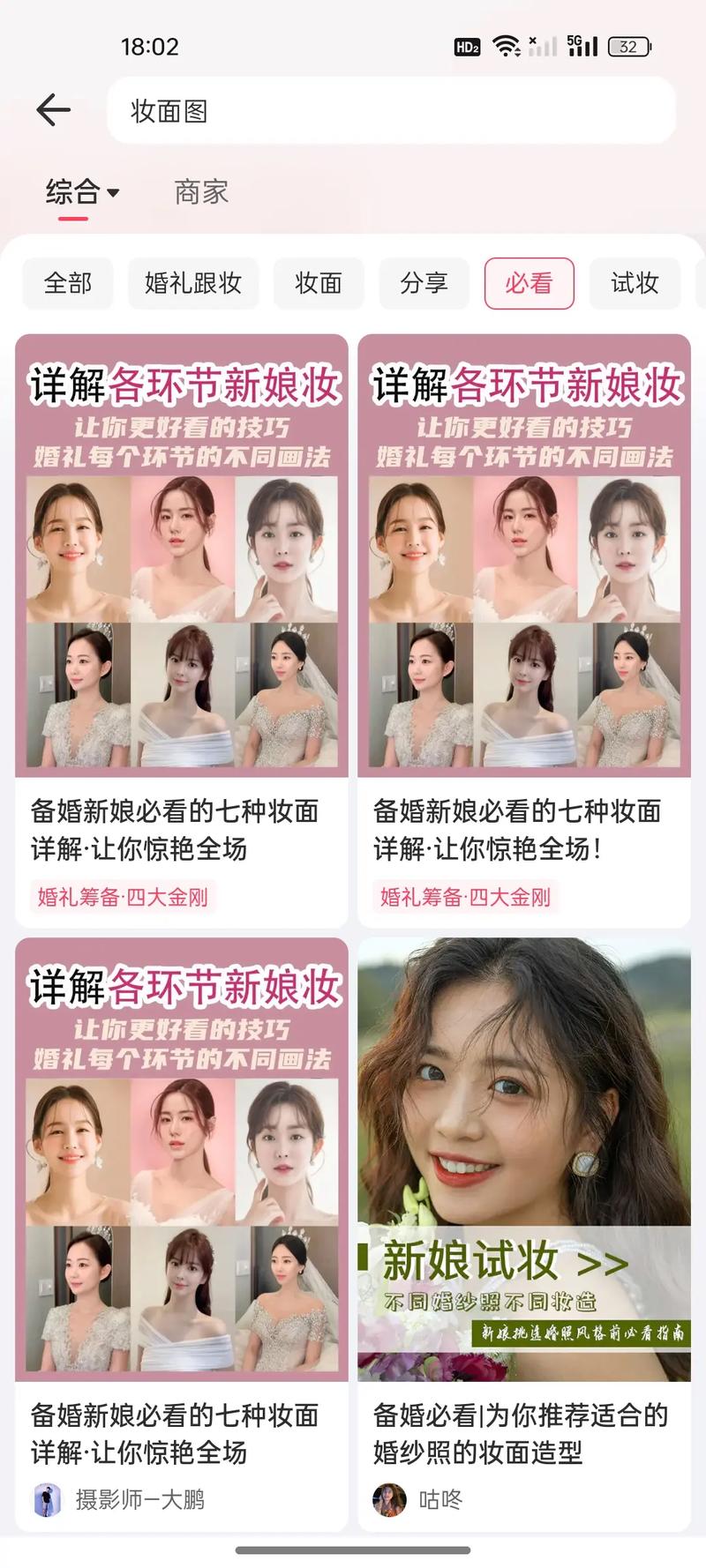Go back using the arrow
Viewport: 706px width, 1568px height.
click(x=53, y=110)
